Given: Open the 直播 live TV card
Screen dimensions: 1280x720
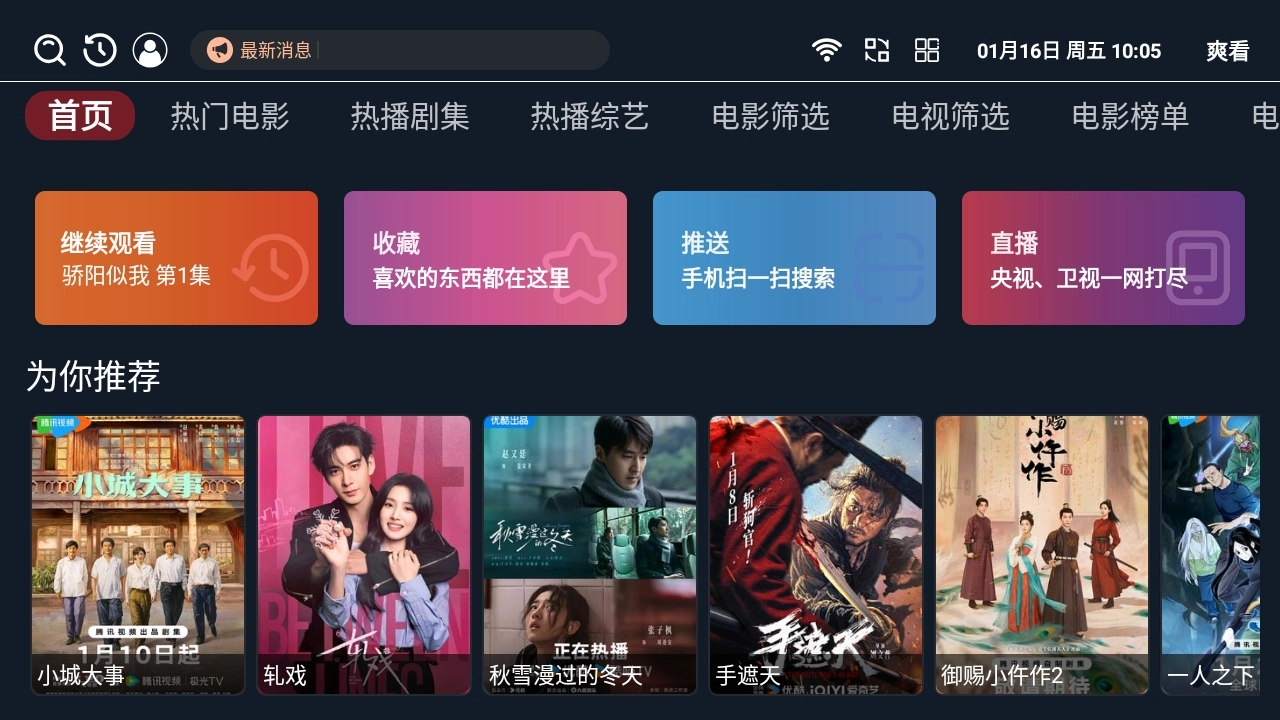Looking at the screenshot, I should (x=1103, y=258).
